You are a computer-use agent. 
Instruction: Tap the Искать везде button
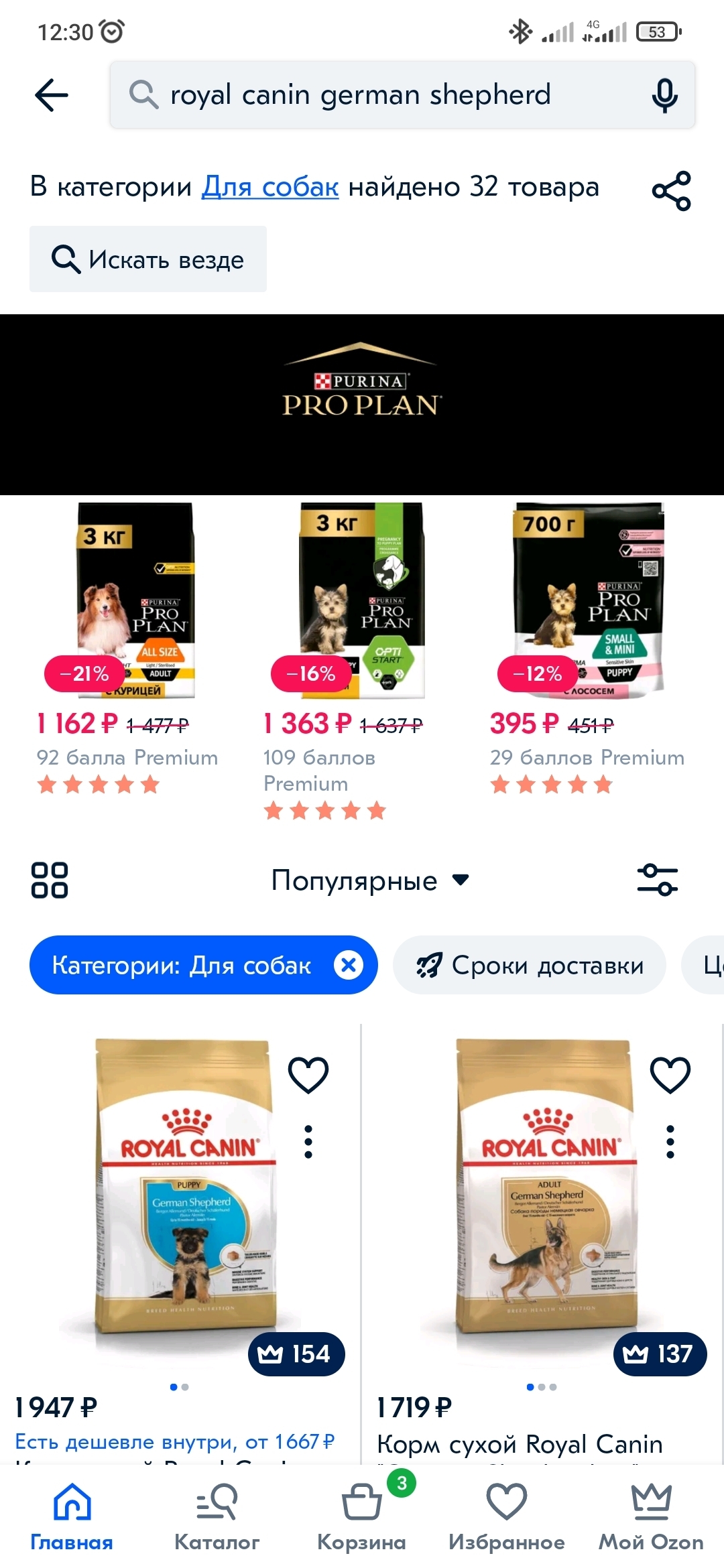click(148, 259)
